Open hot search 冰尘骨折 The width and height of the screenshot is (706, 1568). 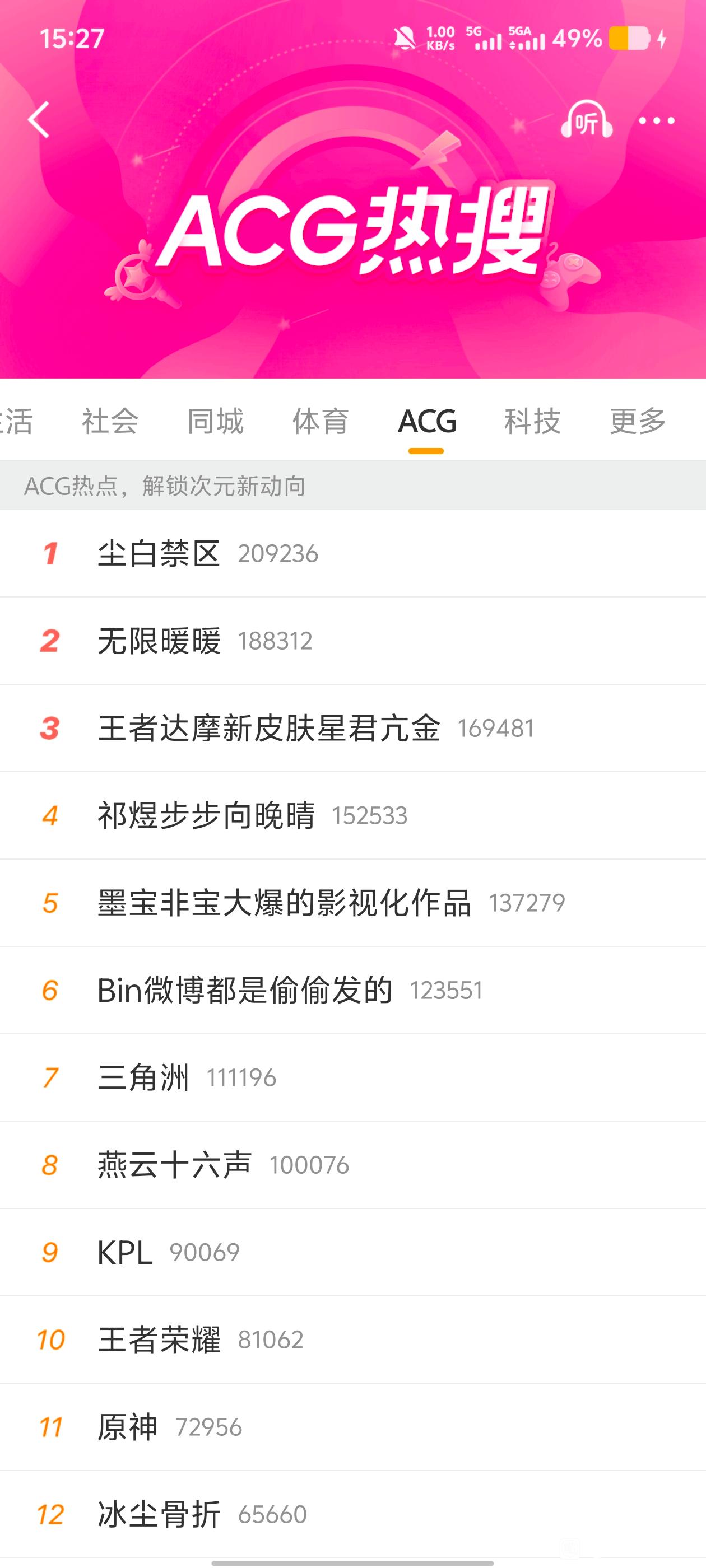click(159, 1514)
